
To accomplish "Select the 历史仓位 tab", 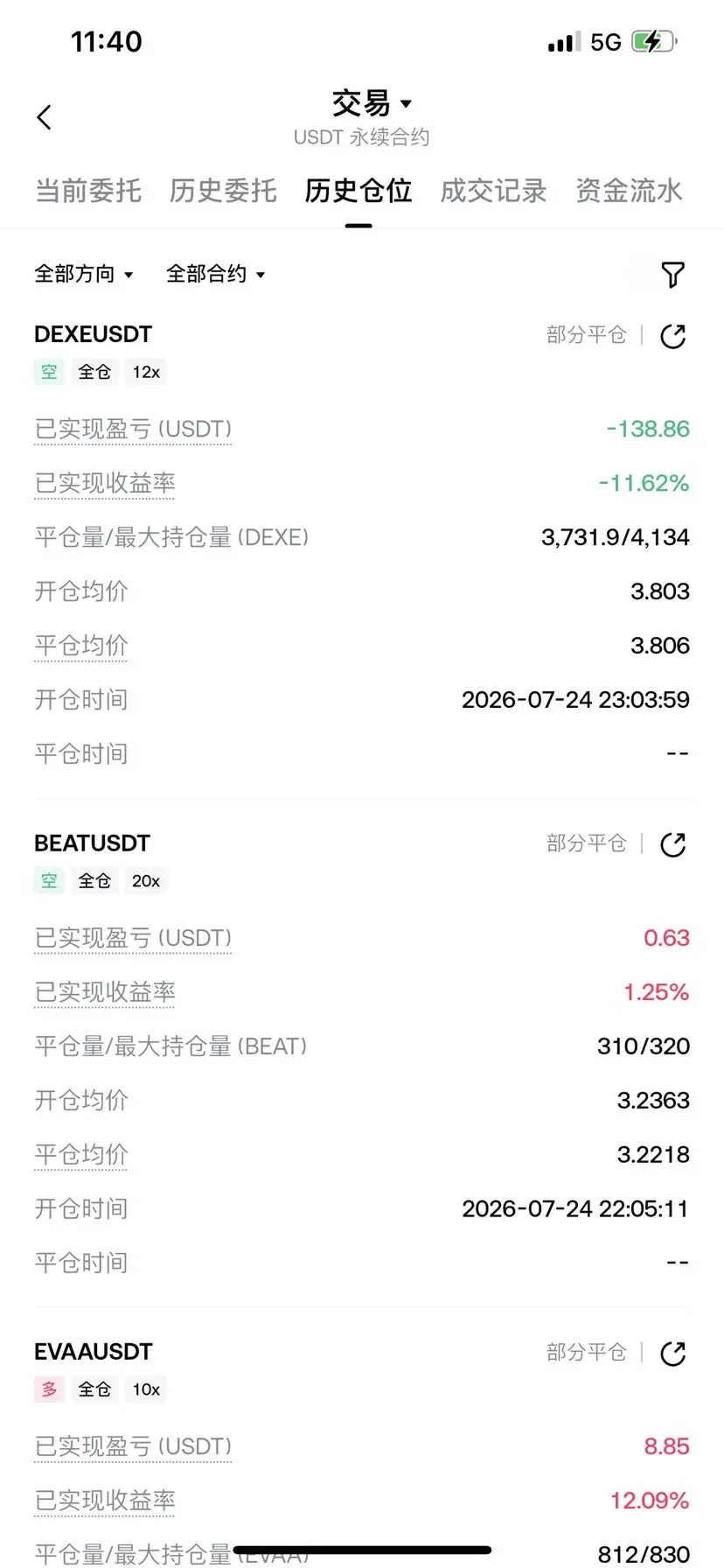I will click(x=359, y=191).
